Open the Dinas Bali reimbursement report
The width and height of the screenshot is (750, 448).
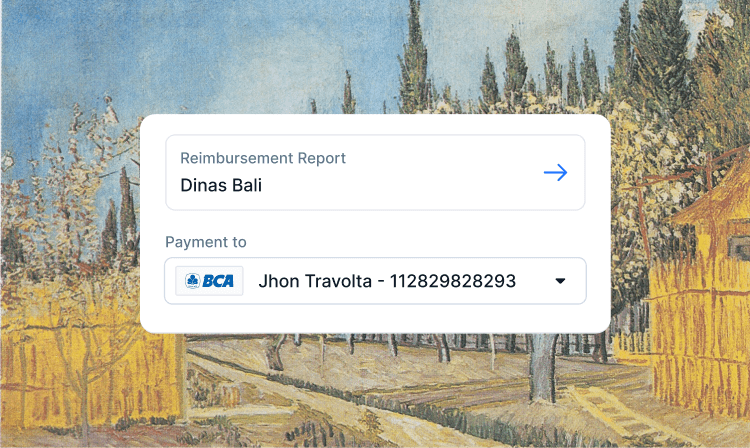555,173
